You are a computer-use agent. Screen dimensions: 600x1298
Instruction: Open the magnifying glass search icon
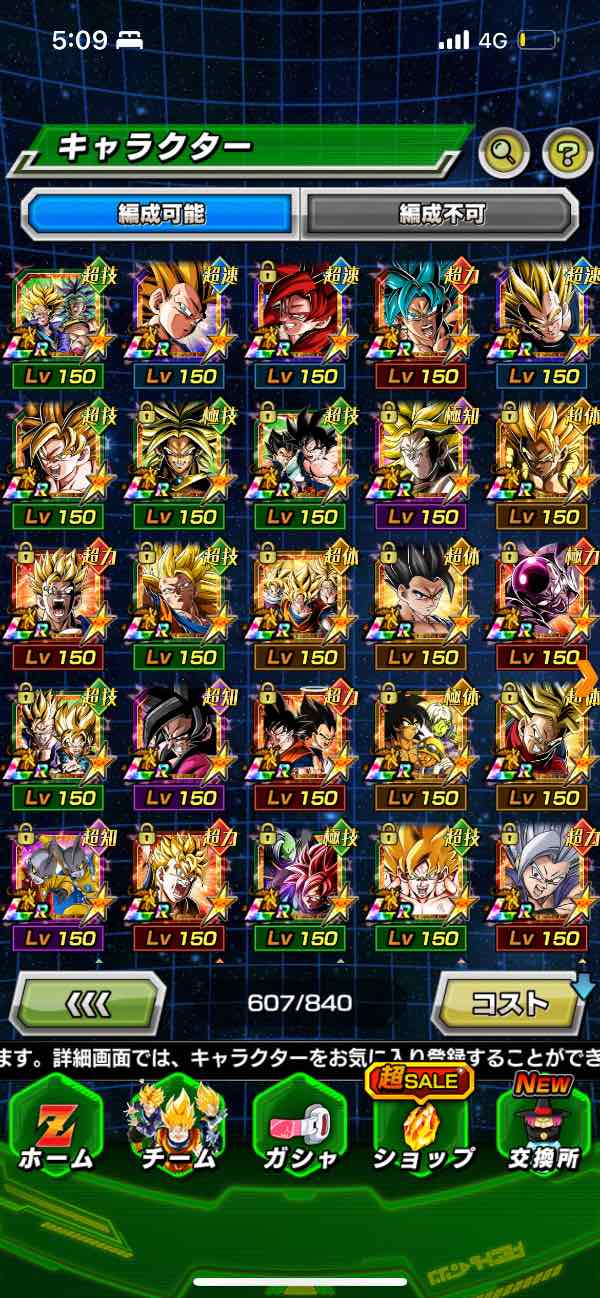504,153
